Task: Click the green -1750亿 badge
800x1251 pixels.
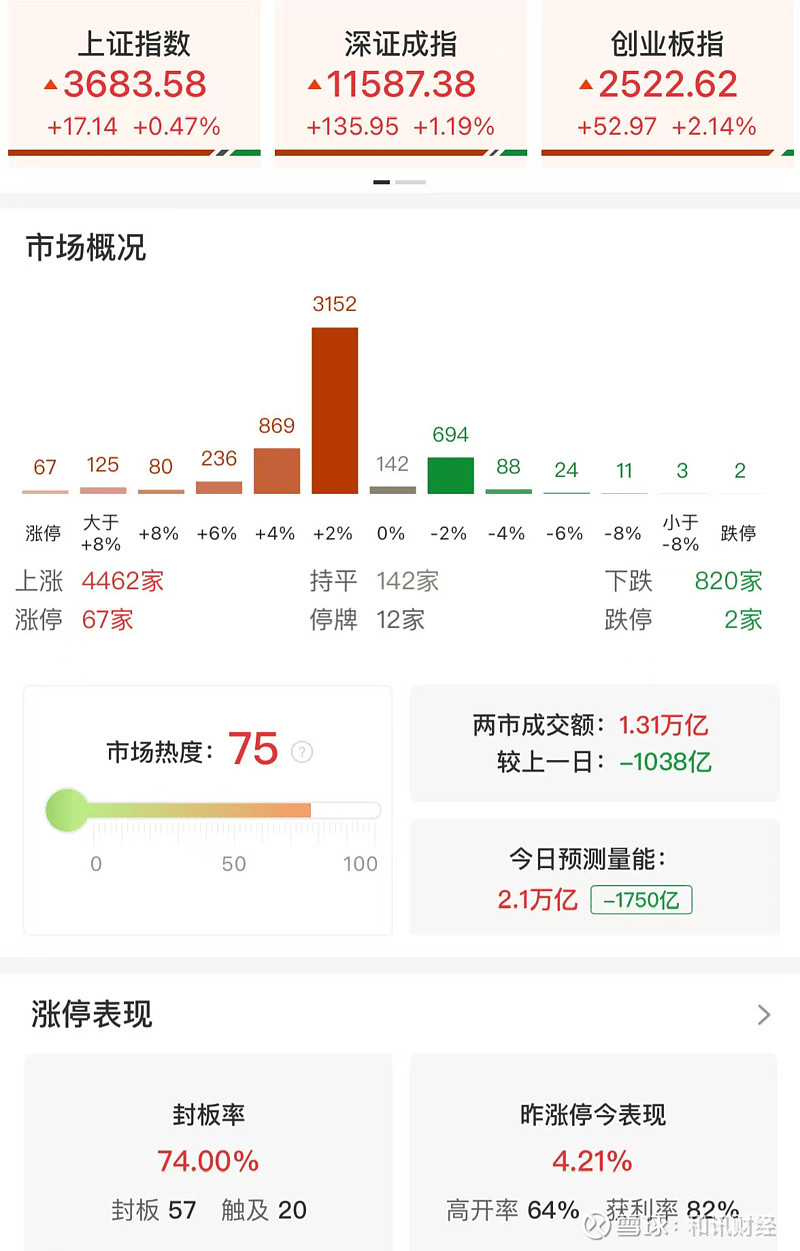Action: (x=641, y=901)
